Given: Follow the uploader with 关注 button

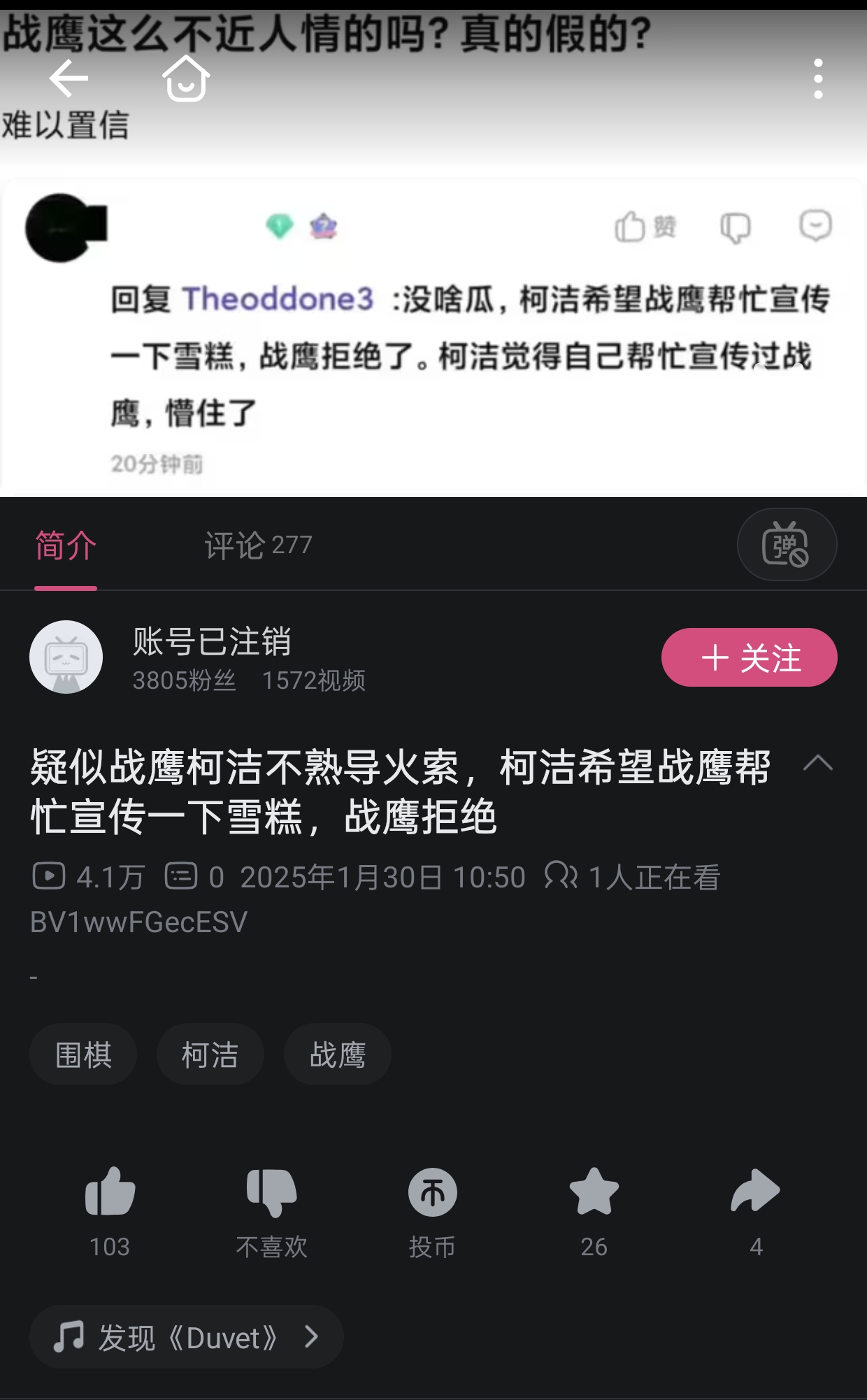Looking at the screenshot, I should click(x=749, y=657).
